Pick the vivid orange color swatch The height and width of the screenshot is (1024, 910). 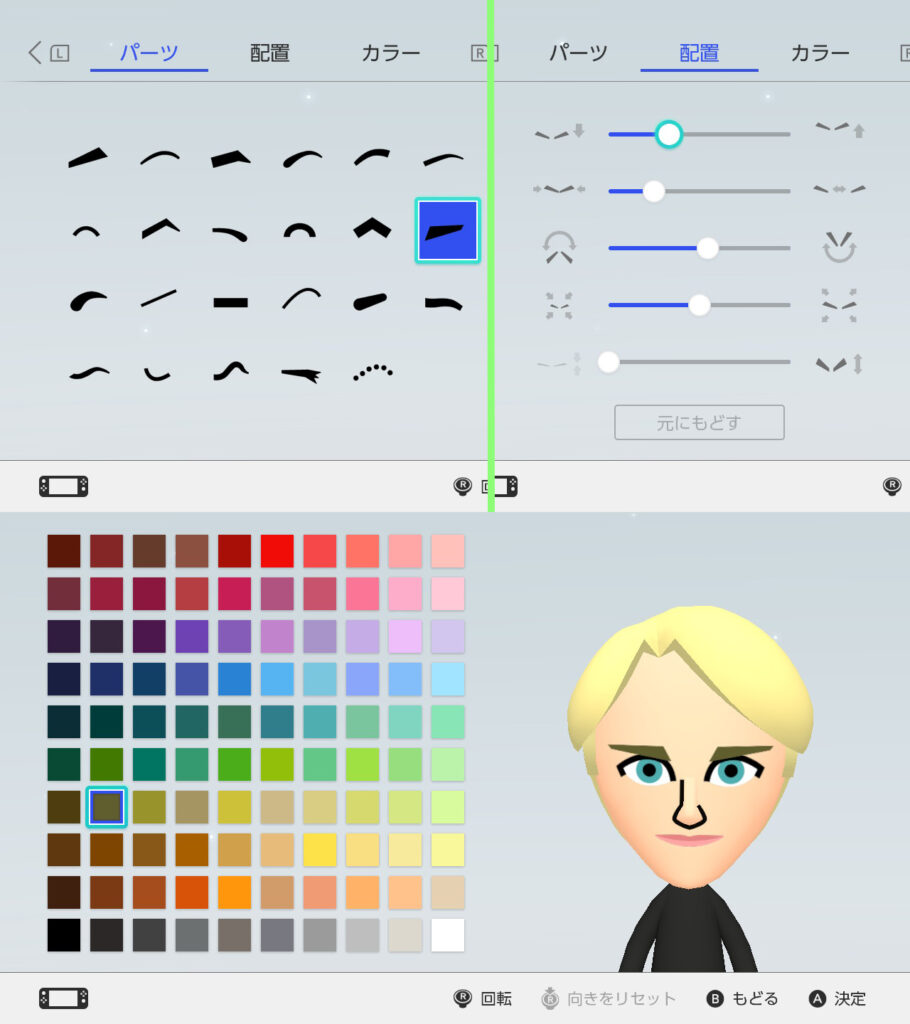tap(234, 892)
